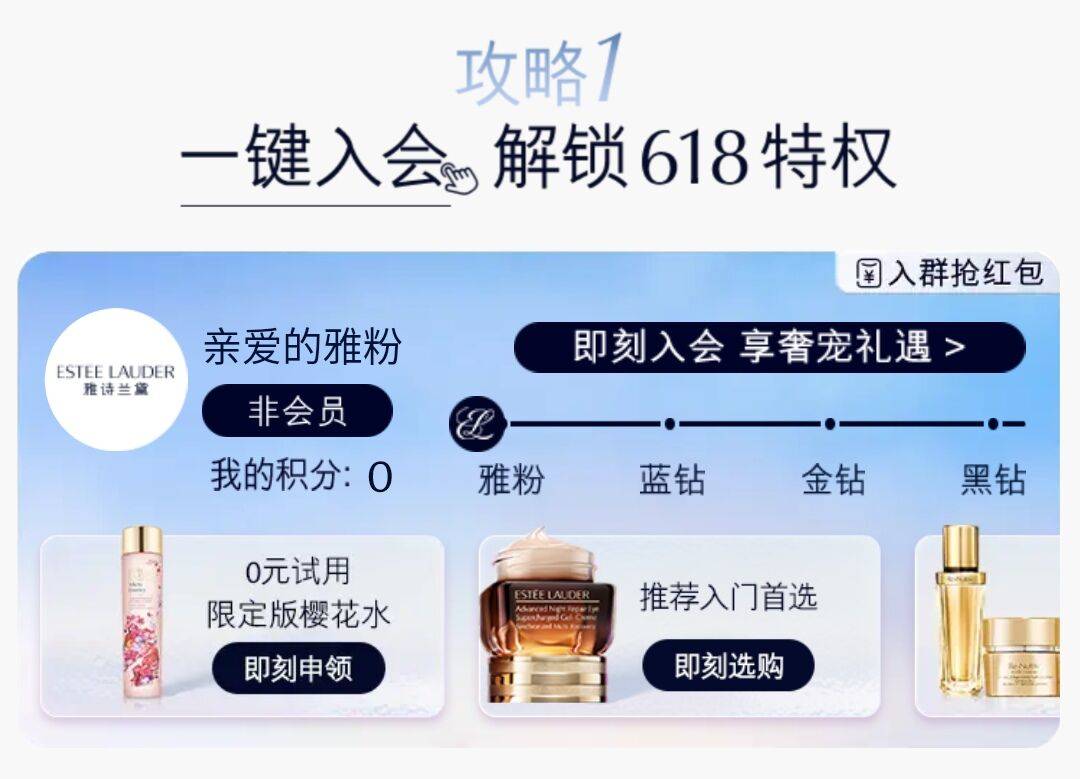
Task: Open the gold Re-Nutriv product card
Action: point(988,625)
